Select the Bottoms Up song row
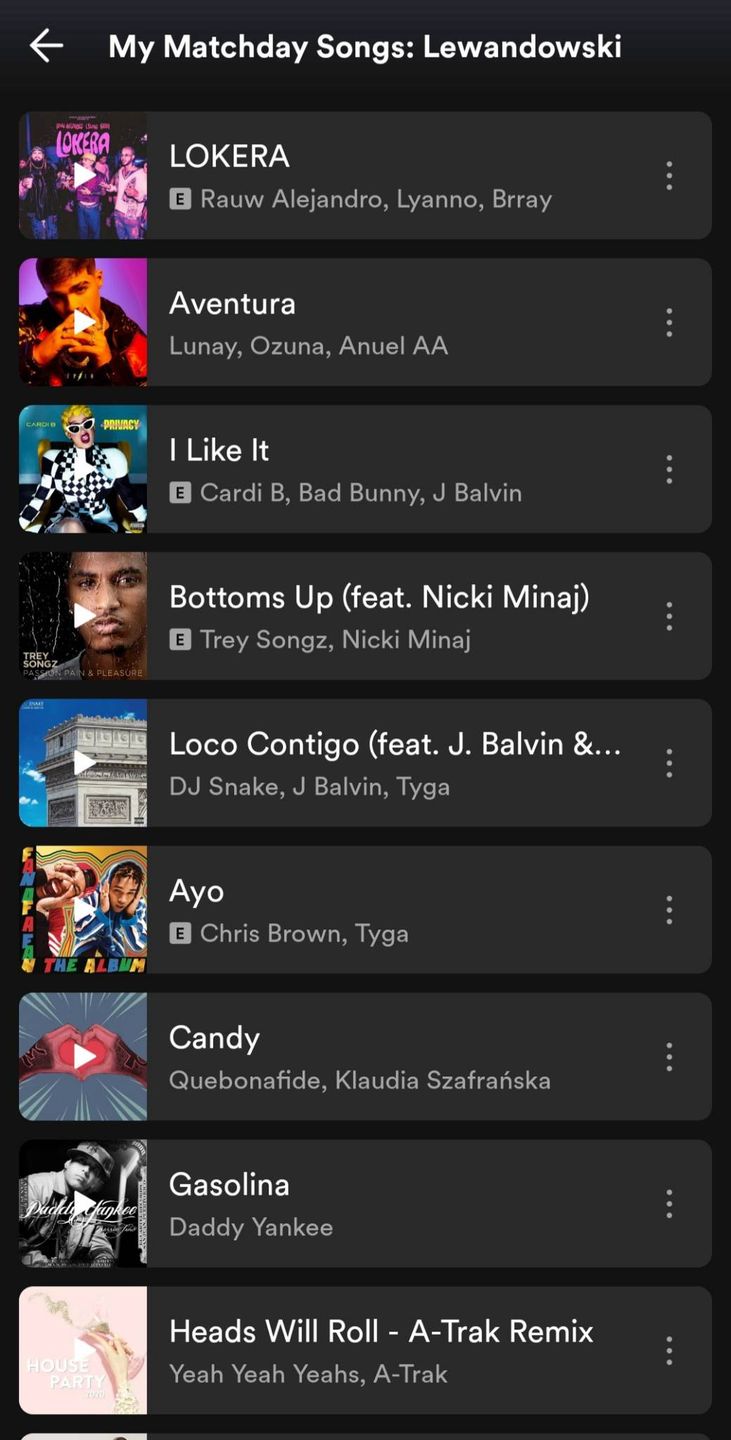The width and height of the screenshot is (731, 1440). point(400,616)
